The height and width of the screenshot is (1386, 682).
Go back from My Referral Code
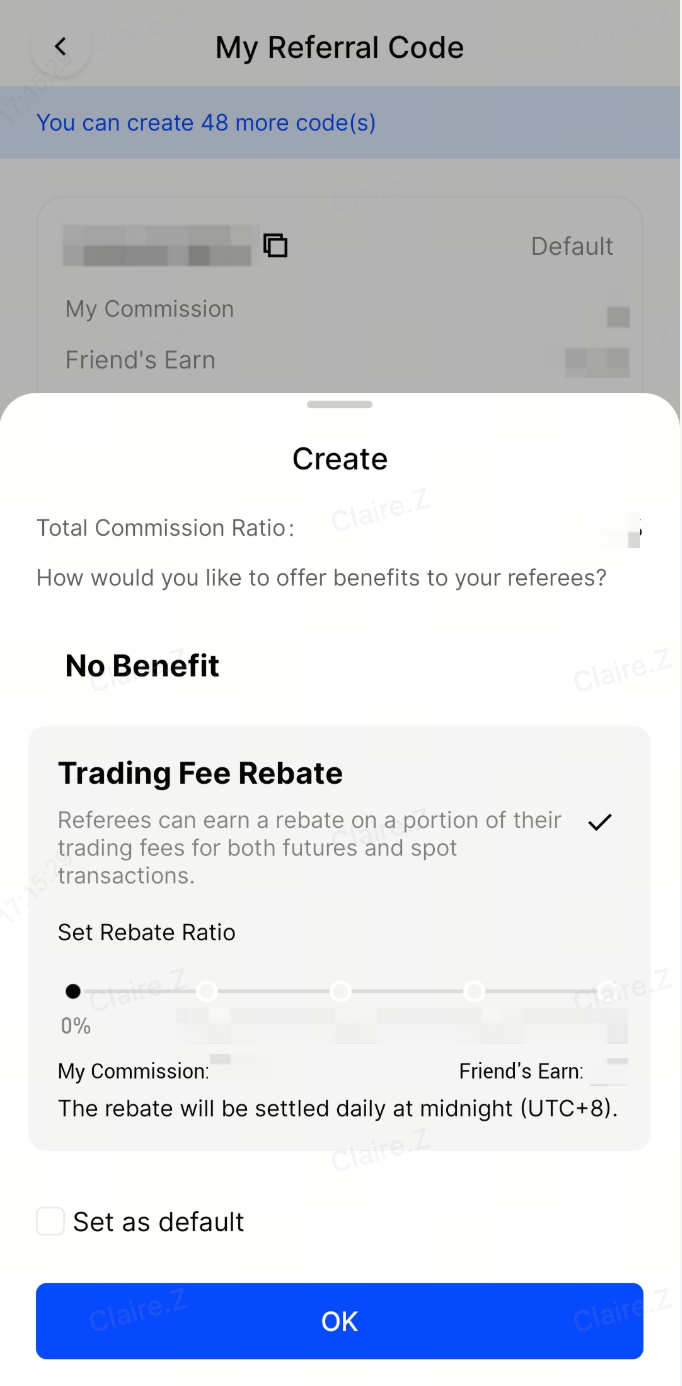60,47
